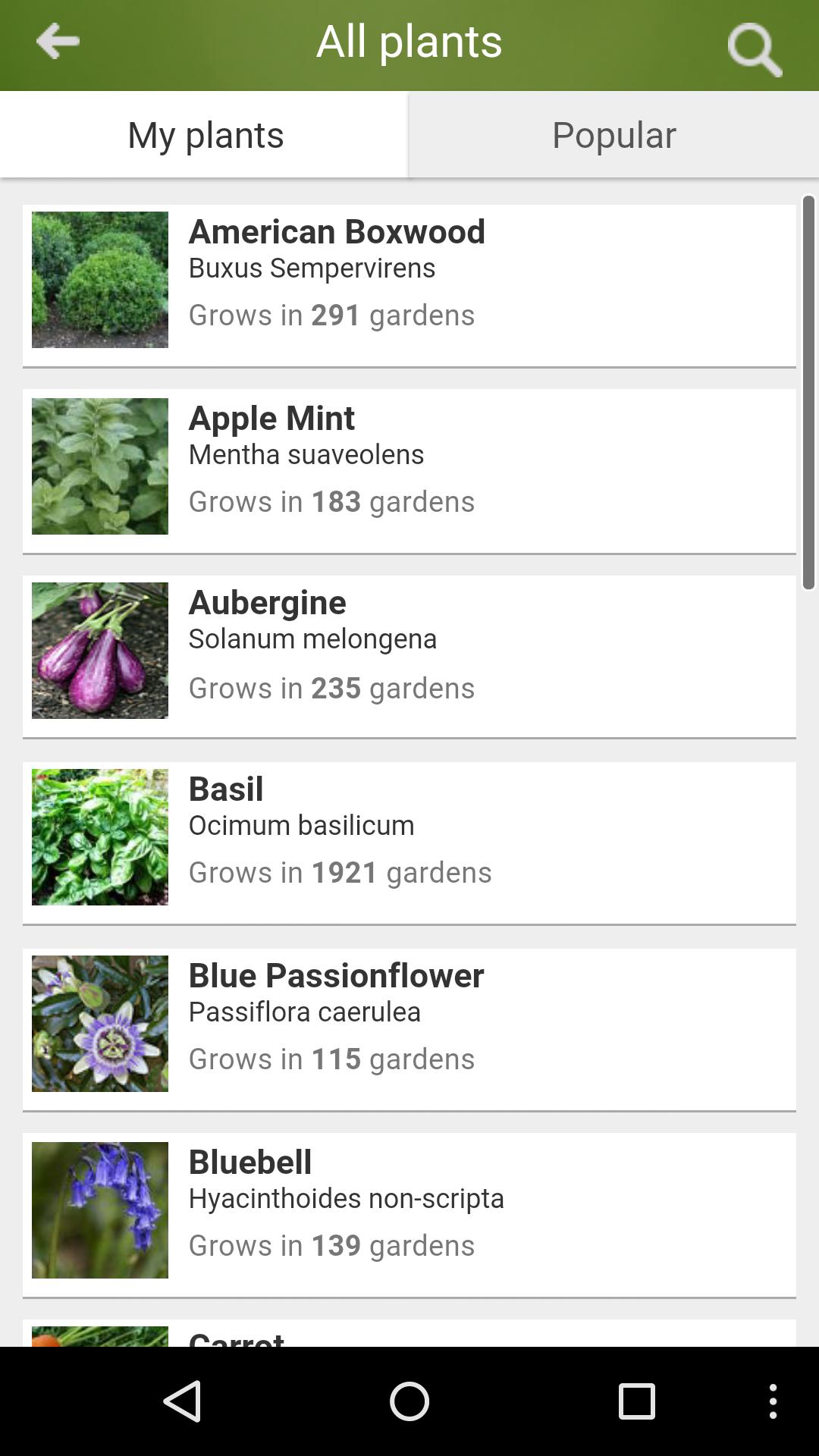Tap the Blue Passionflower image
Image resolution: width=819 pixels, height=1456 pixels.
click(x=99, y=1024)
